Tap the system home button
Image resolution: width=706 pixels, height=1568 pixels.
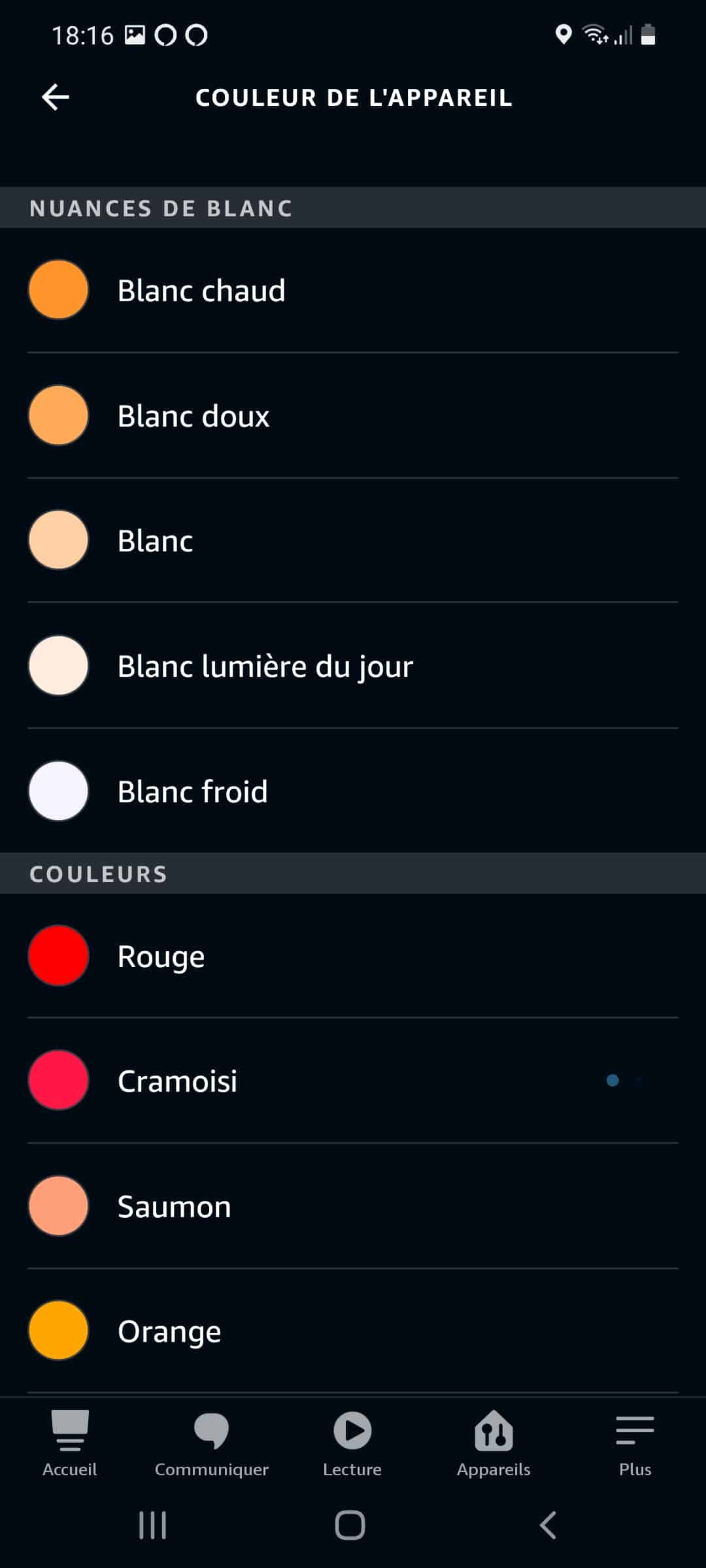point(350,1526)
